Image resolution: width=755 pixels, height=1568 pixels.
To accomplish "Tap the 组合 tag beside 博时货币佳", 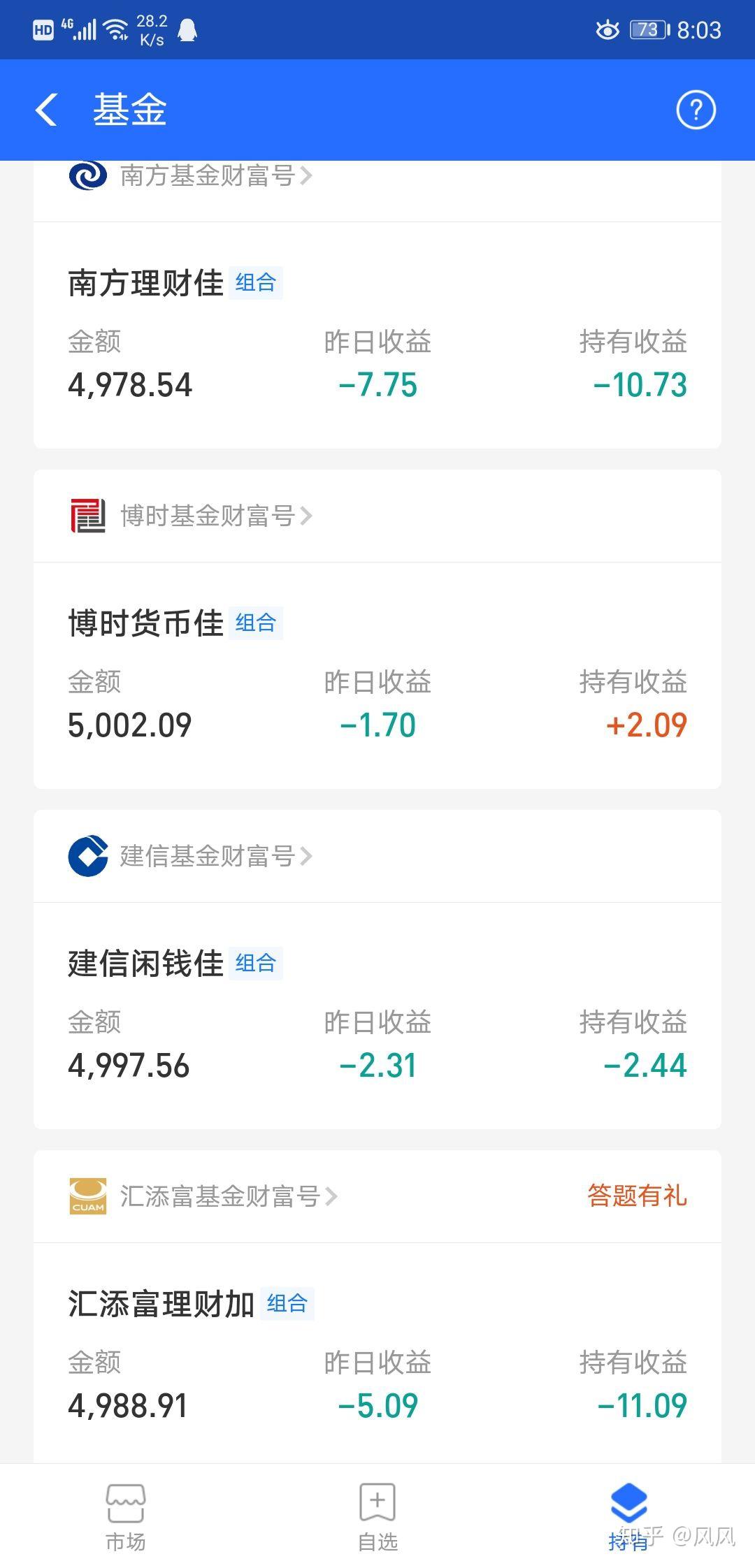I will pyautogui.click(x=254, y=623).
